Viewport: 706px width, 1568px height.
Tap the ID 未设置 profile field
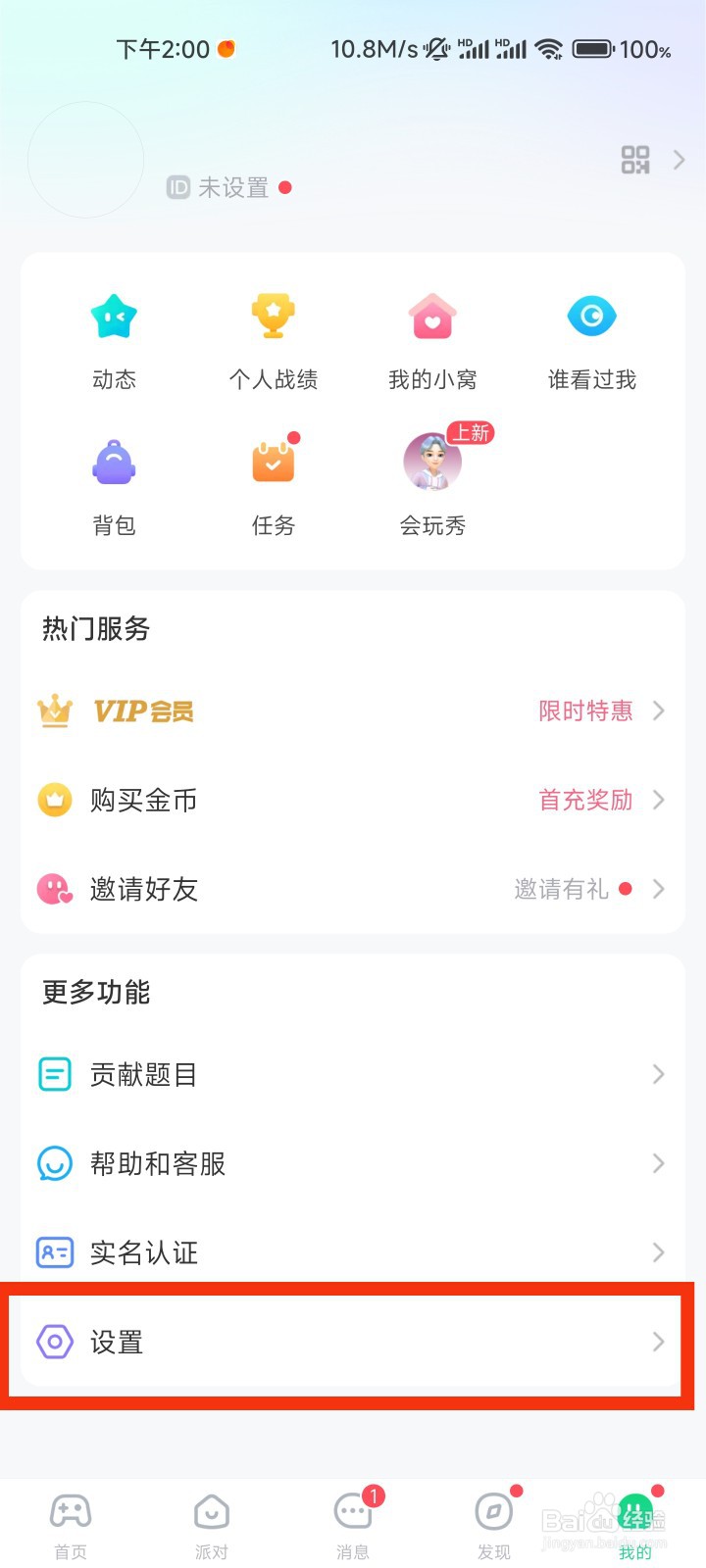pos(218,187)
